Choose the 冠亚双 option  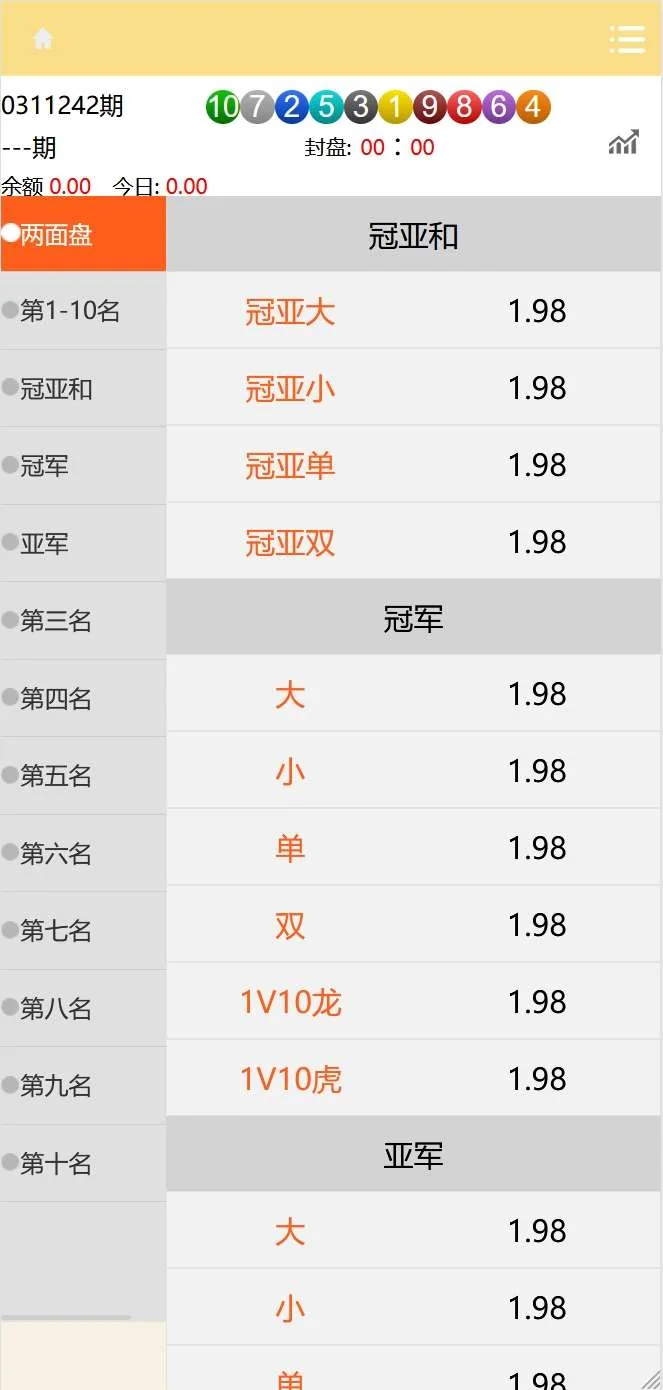(412, 542)
